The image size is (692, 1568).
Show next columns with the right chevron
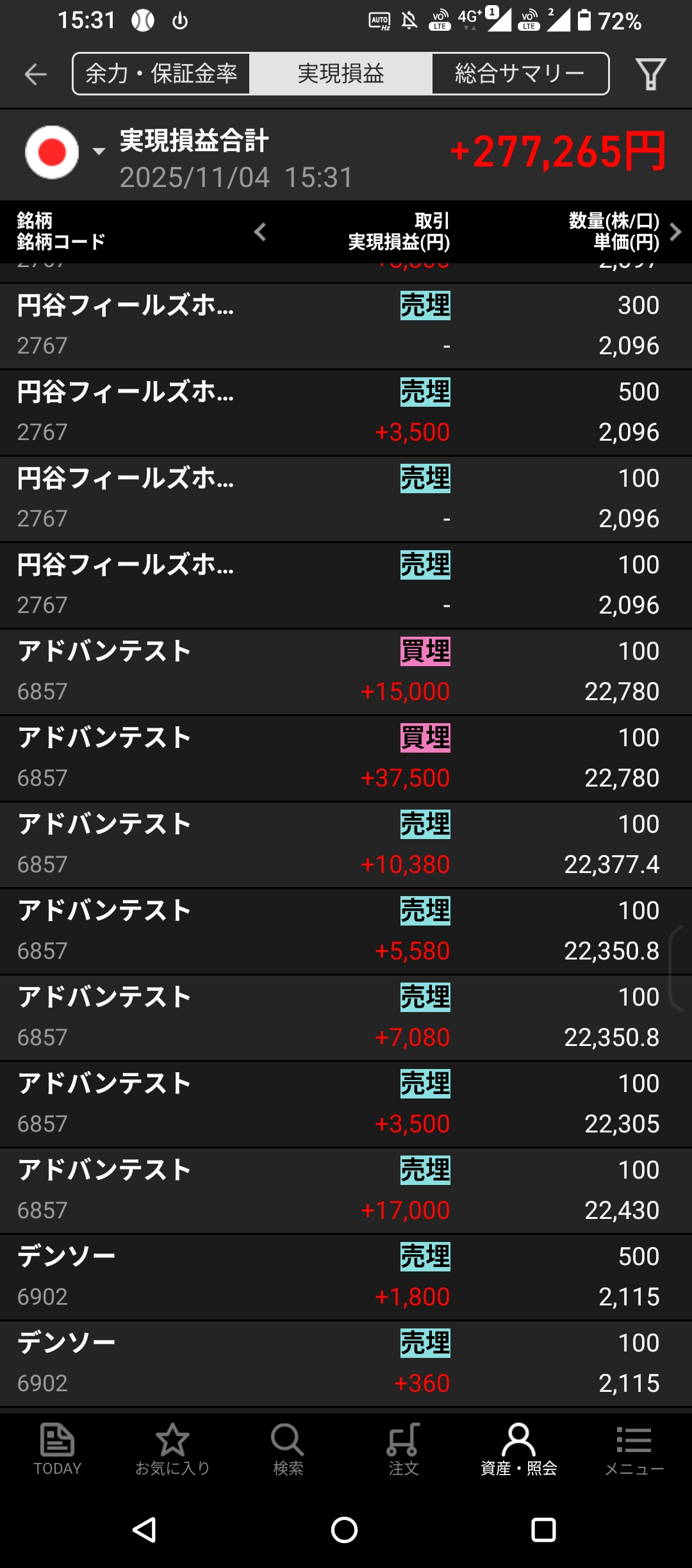pos(675,232)
